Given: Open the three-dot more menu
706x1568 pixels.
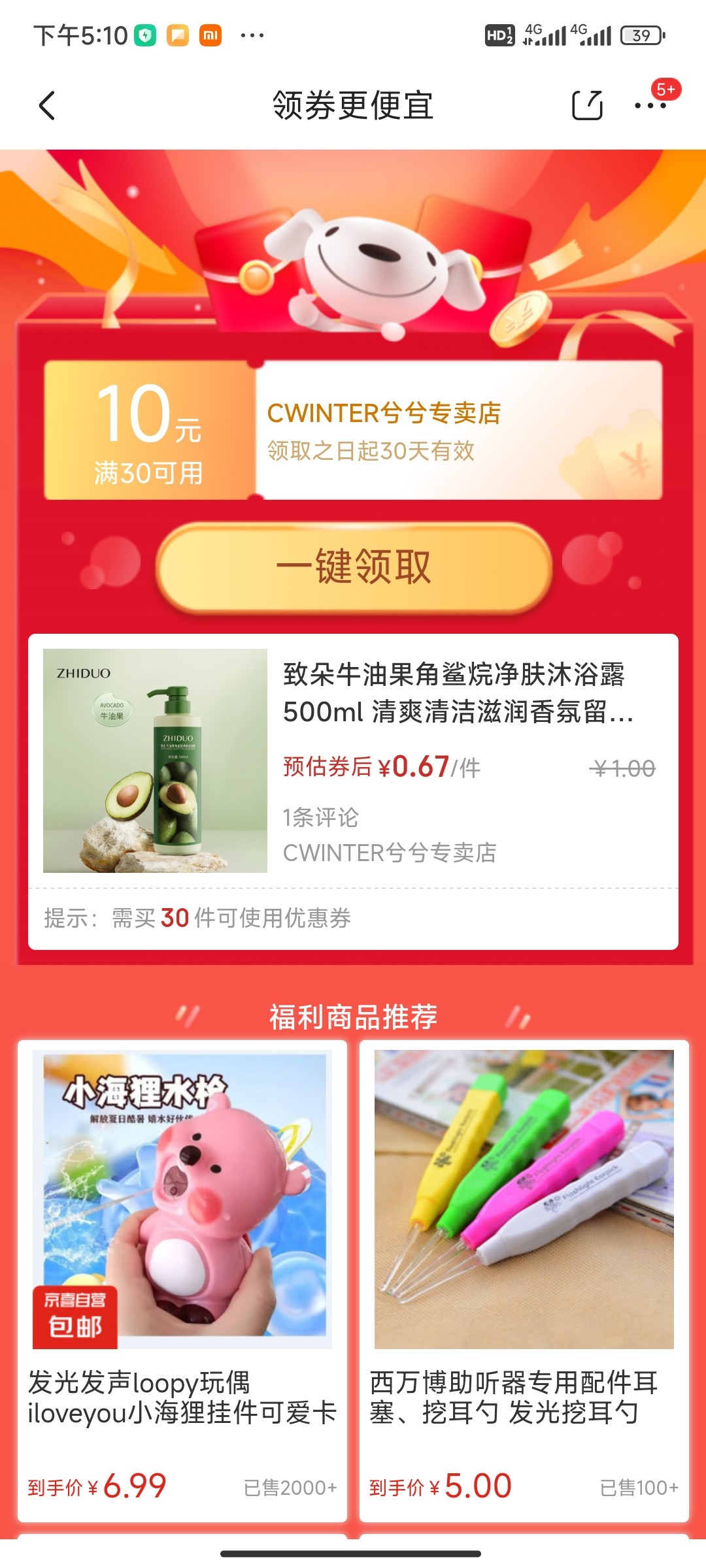Looking at the screenshot, I should 650,106.
